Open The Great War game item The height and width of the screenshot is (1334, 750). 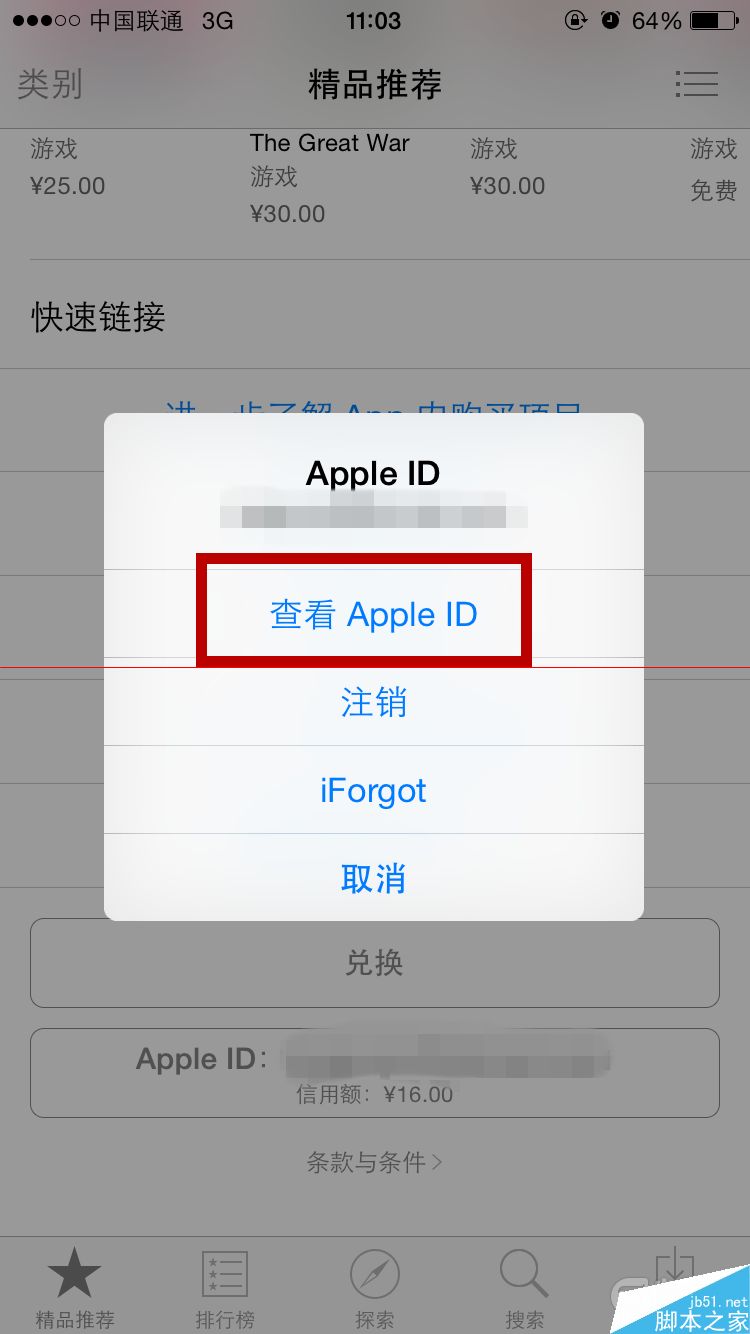coord(329,143)
